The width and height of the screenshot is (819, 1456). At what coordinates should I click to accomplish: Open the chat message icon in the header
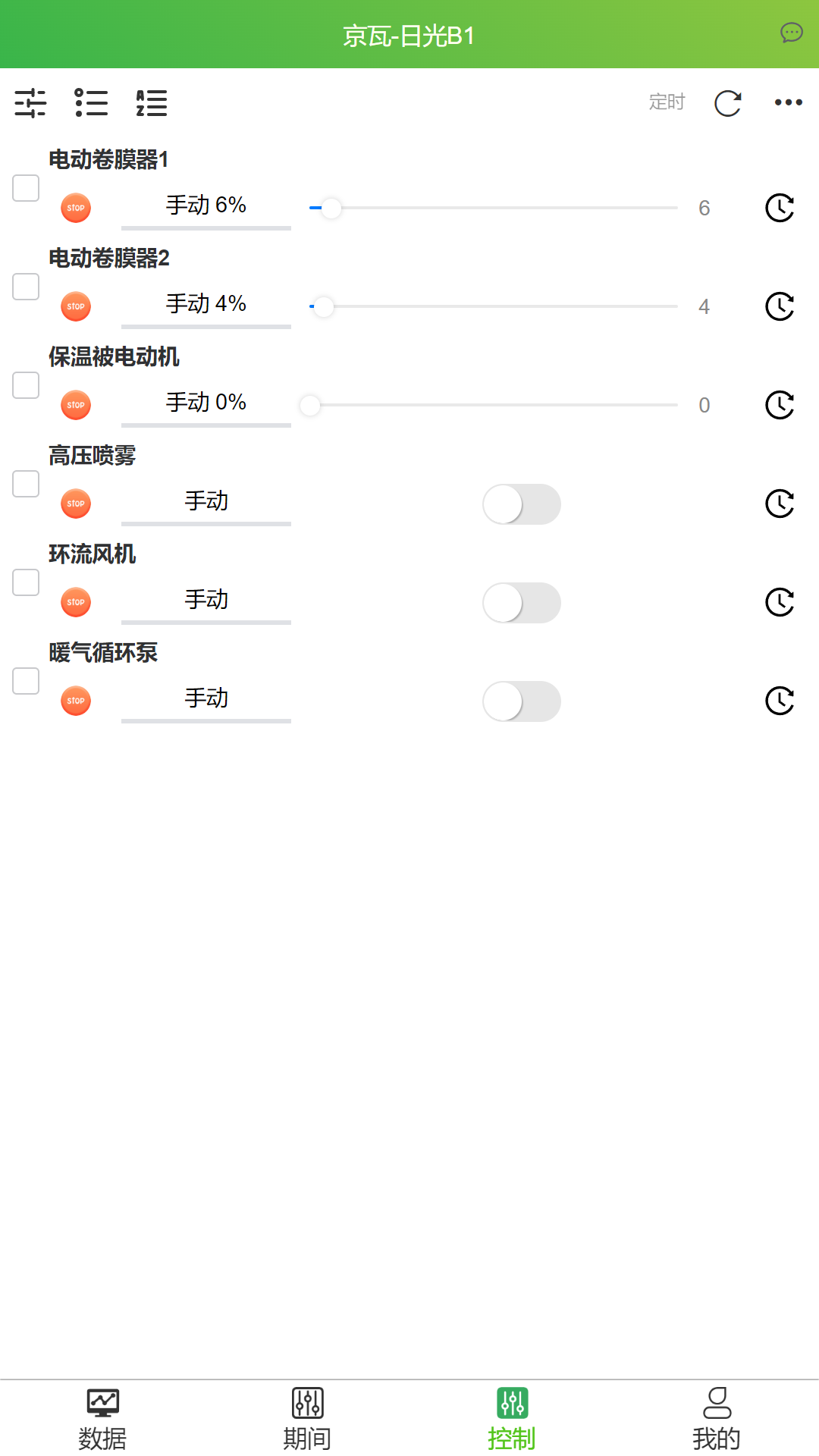790,33
